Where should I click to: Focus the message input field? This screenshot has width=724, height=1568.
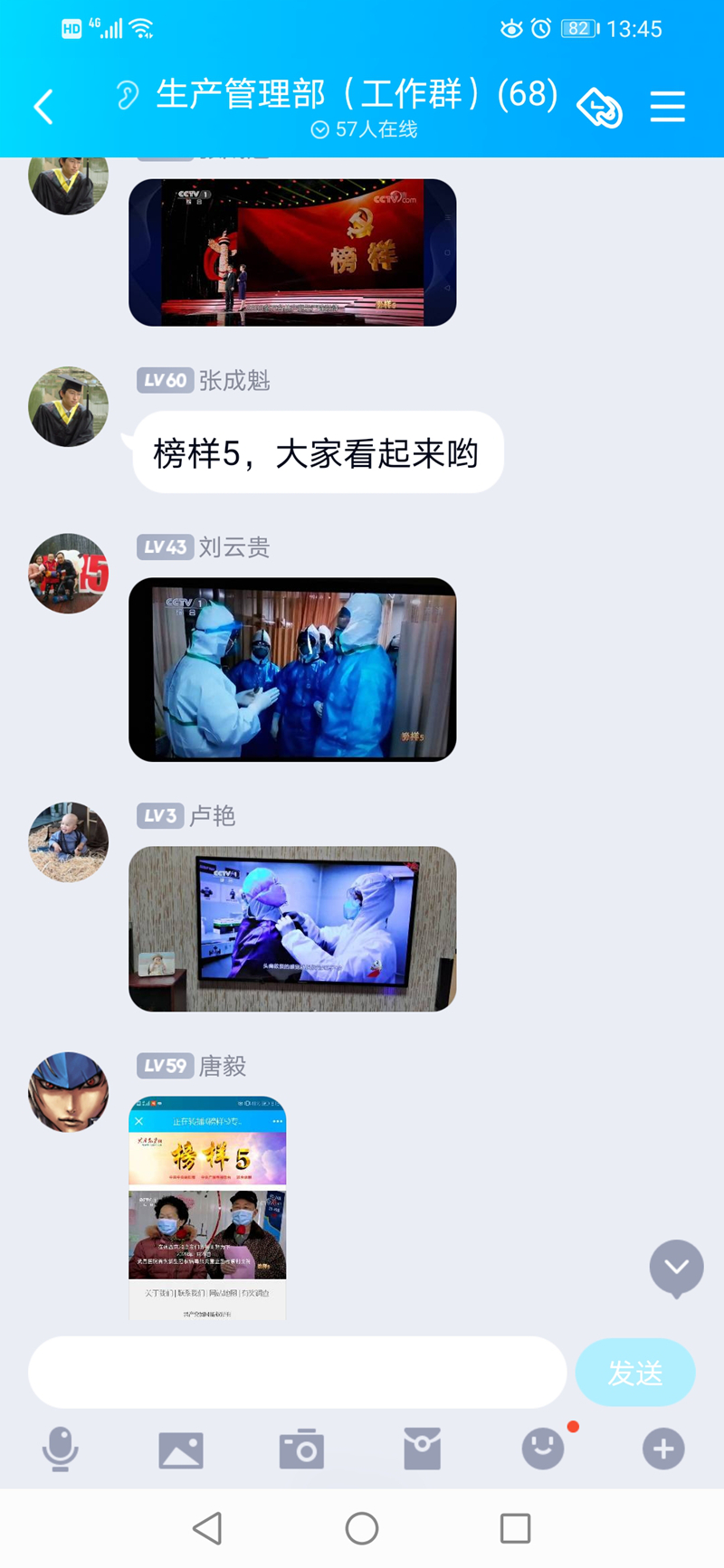coord(297,1372)
